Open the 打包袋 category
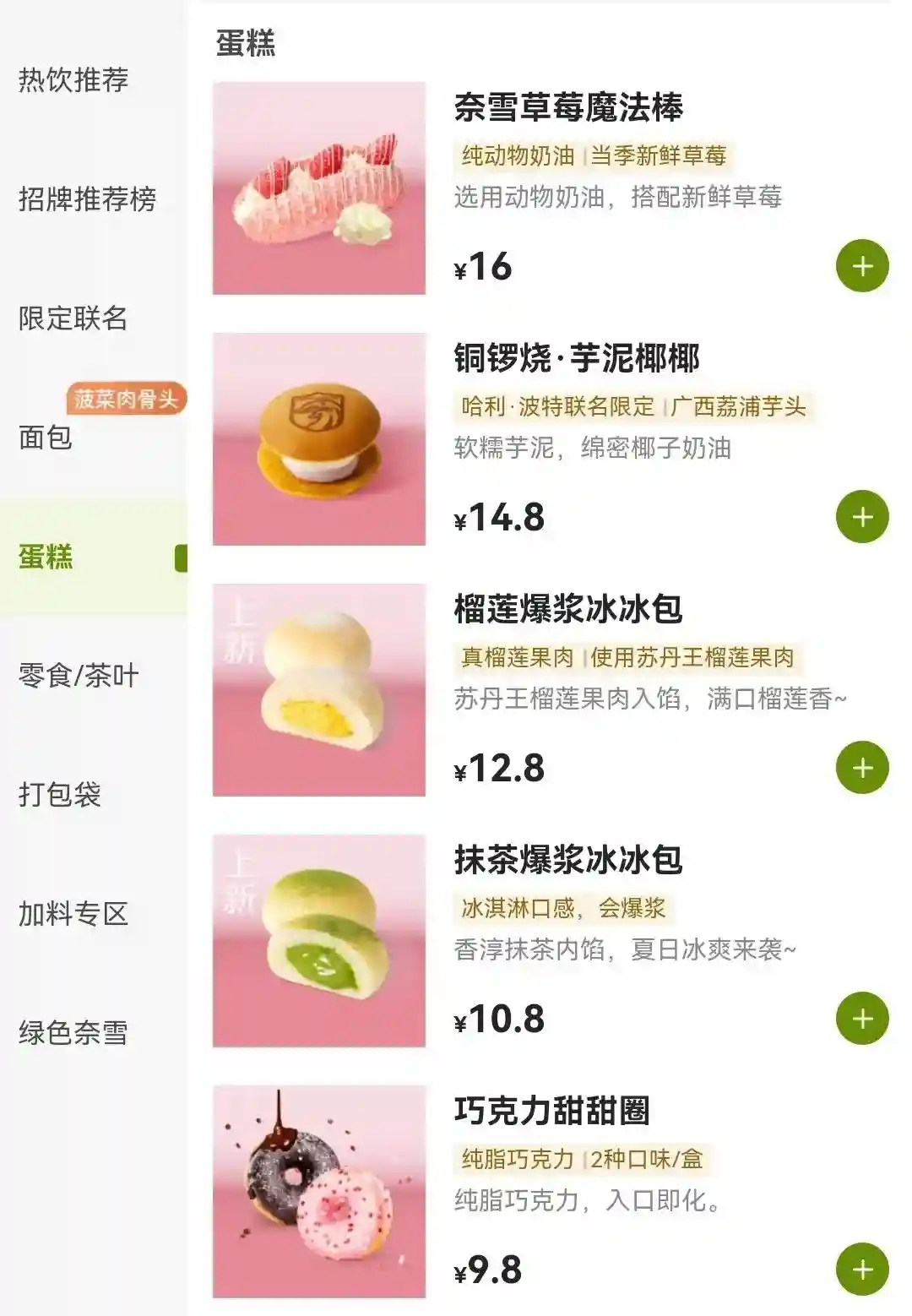This screenshot has height=1316, width=912. [59, 795]
